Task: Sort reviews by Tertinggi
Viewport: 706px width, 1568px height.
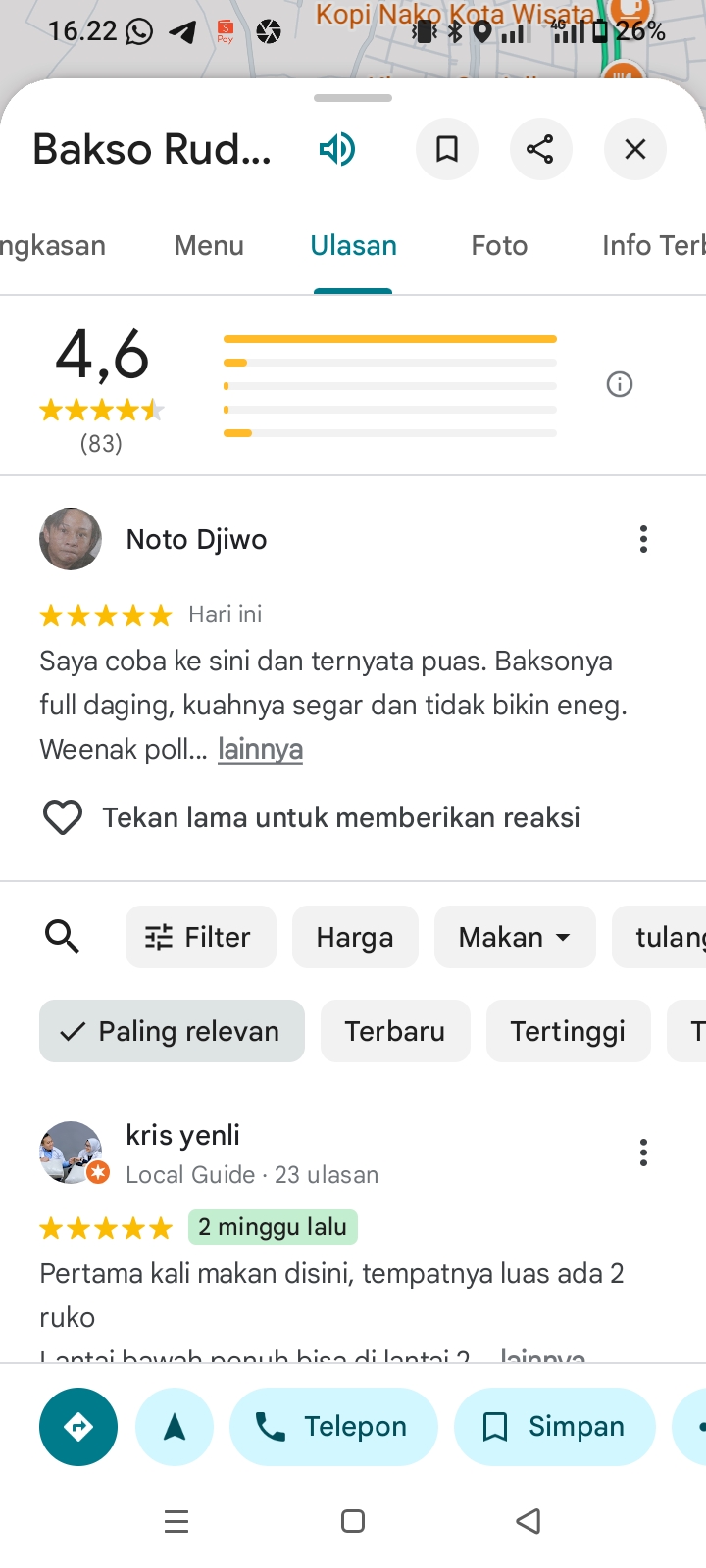Action: [x=568, y=1031]
